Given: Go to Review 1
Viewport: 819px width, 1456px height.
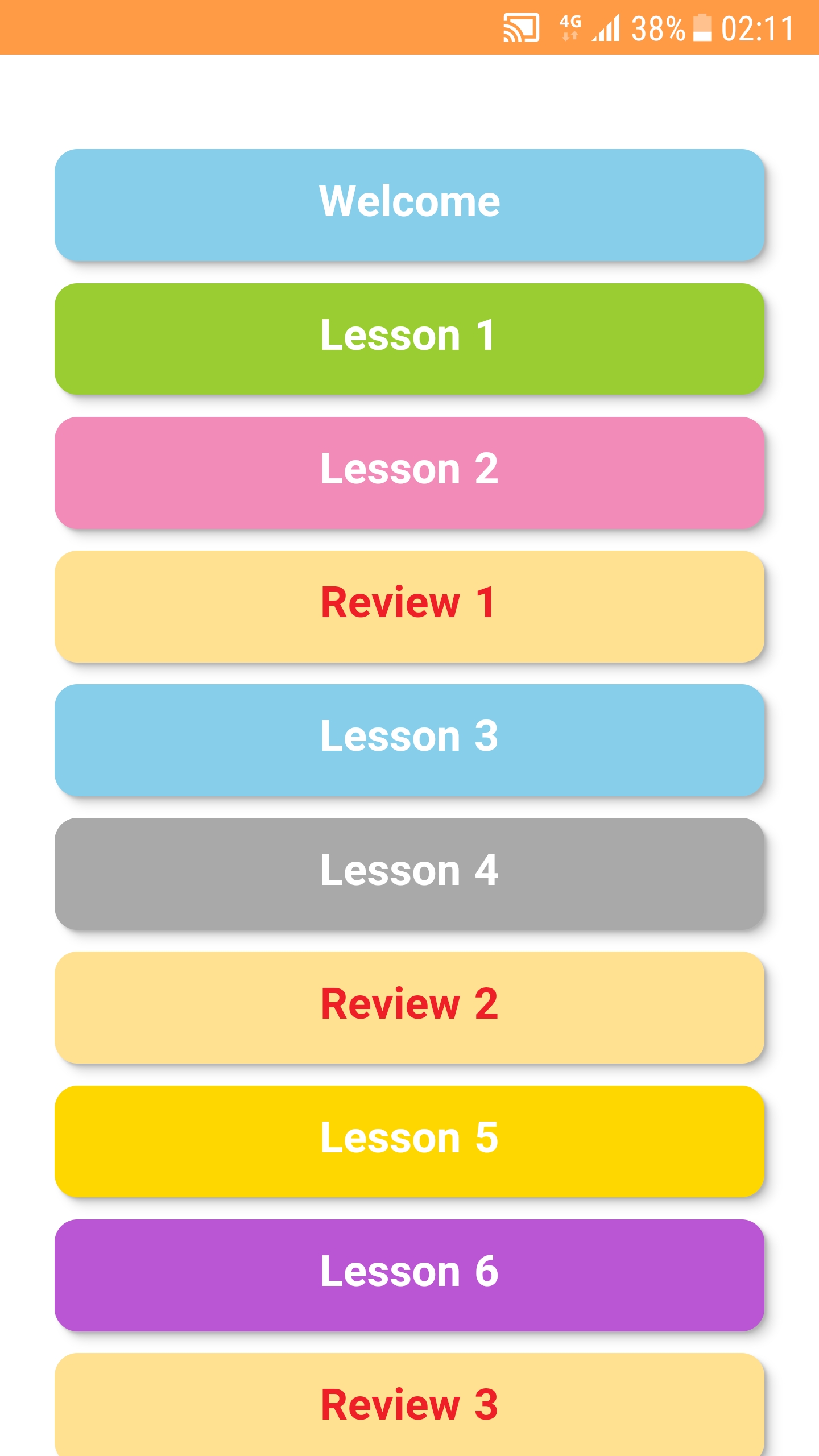Looking at the screenshot, I should pyautogui.click(x=409, y=606).
